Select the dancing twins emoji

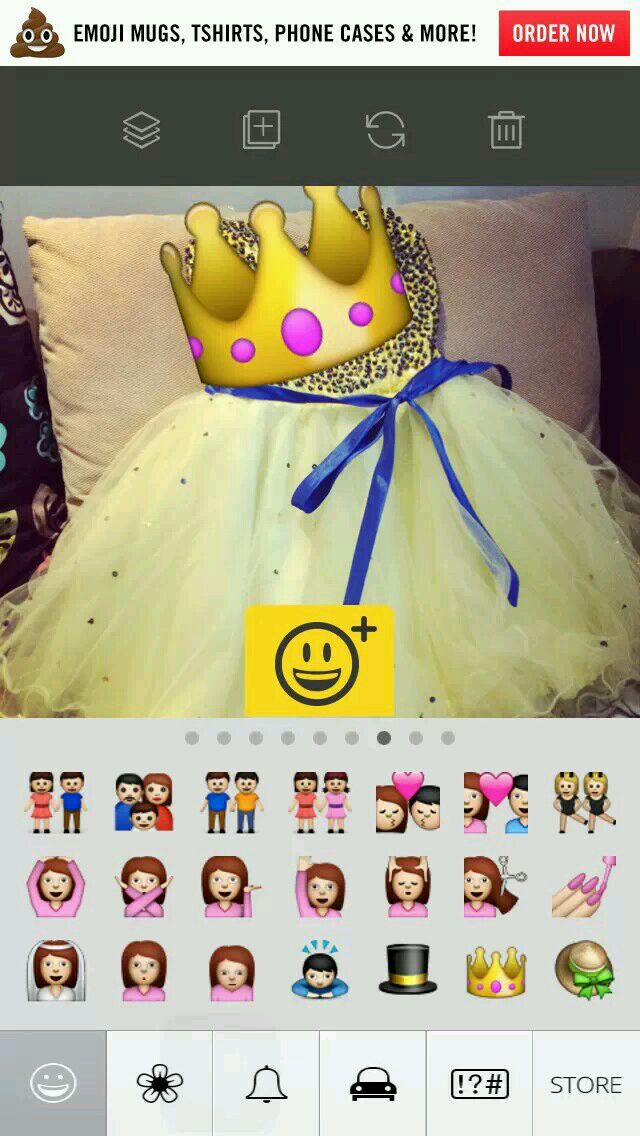tap(583, 801)
